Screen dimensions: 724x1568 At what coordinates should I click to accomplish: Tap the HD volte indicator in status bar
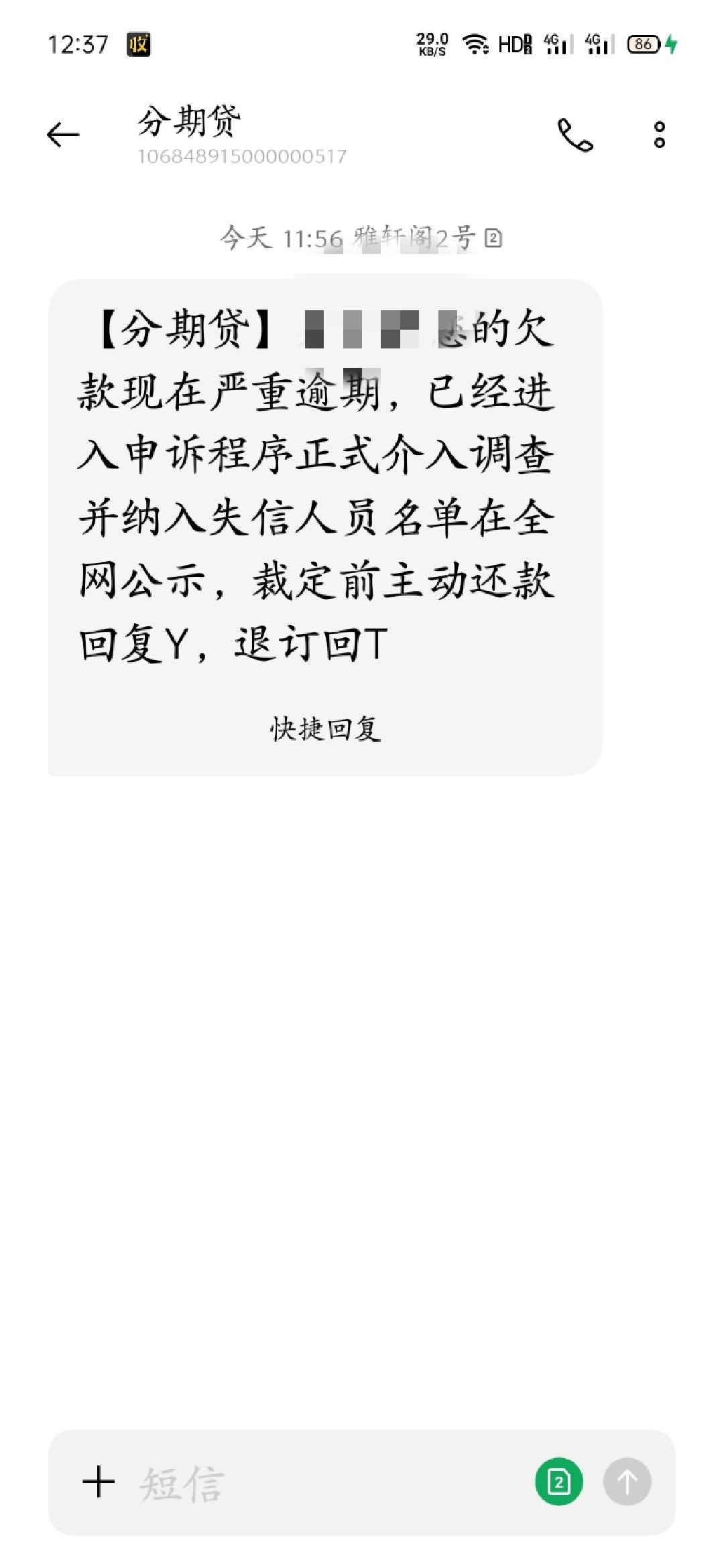(x=513, y=44)
